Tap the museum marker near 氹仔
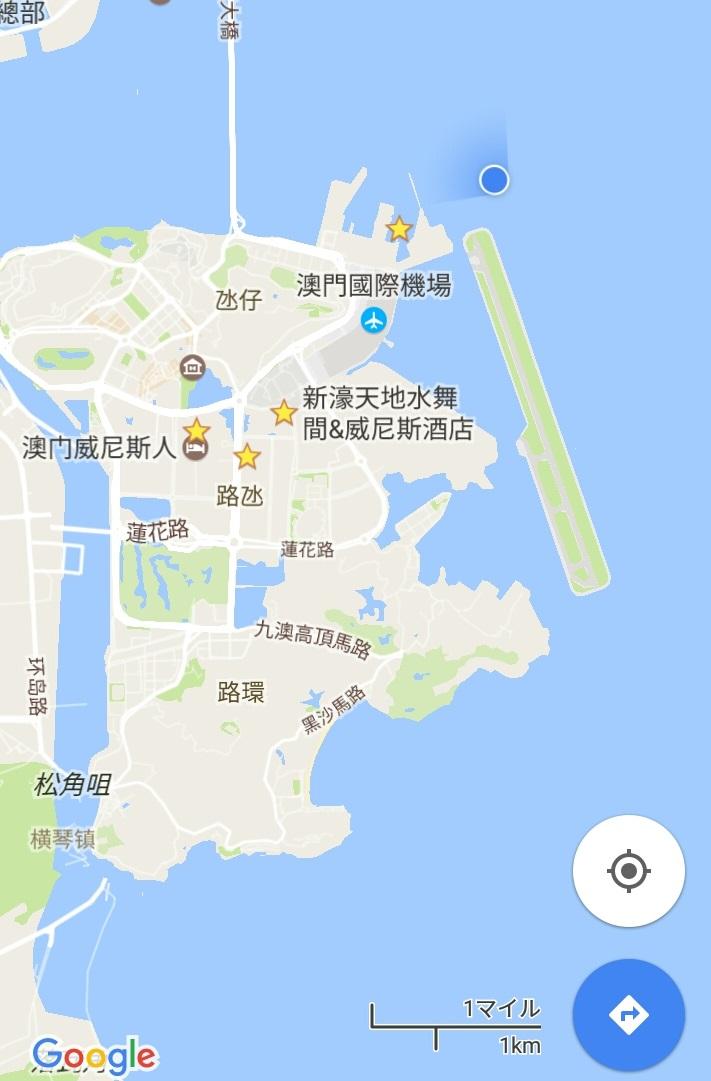711x1081 pixels. click(191, 367)
